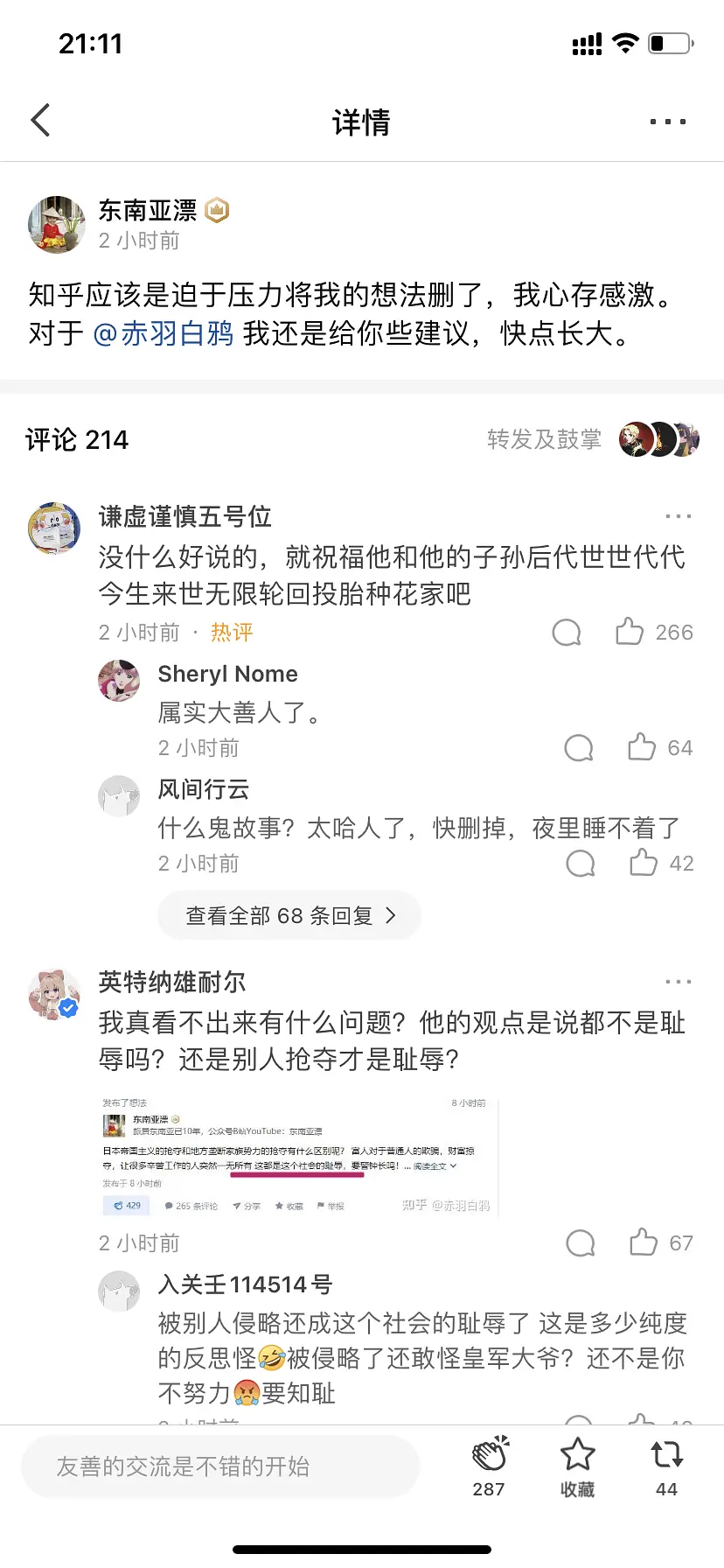Viewport: 724px width, 1568px height.
Task: Like 谦虚谨慎五号位's comment
Action: point(630,632)
